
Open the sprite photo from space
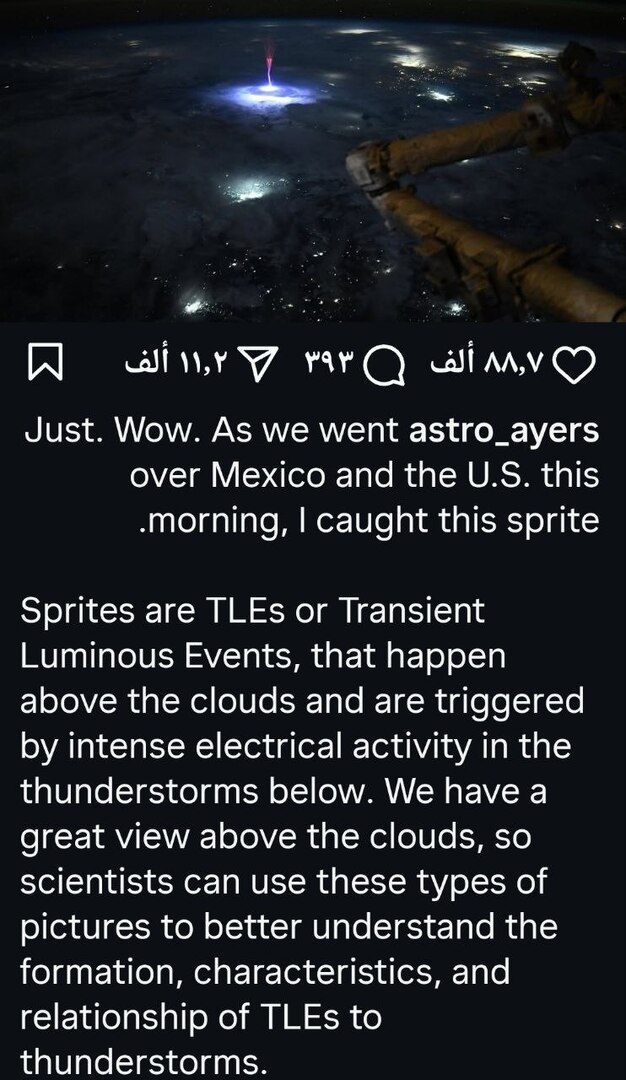tap(313, 160)
